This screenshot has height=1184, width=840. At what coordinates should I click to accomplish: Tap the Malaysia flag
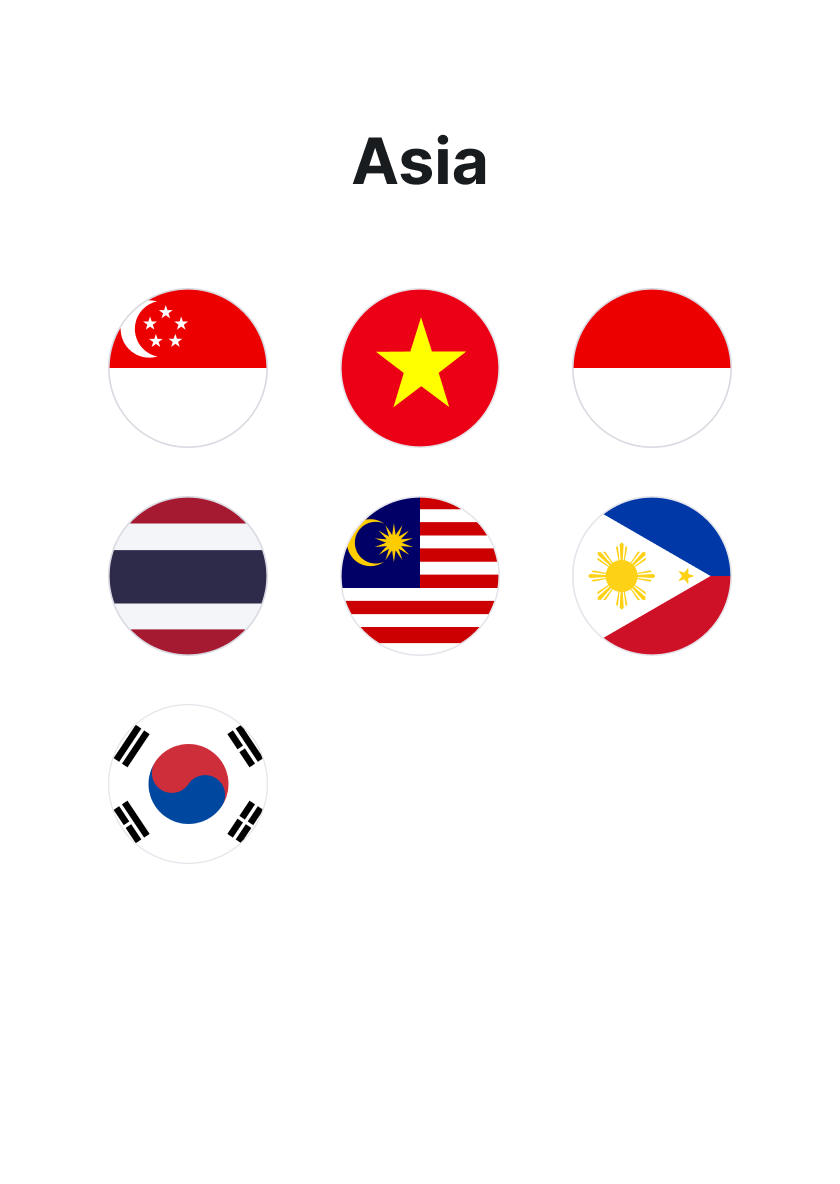point(420,576)
